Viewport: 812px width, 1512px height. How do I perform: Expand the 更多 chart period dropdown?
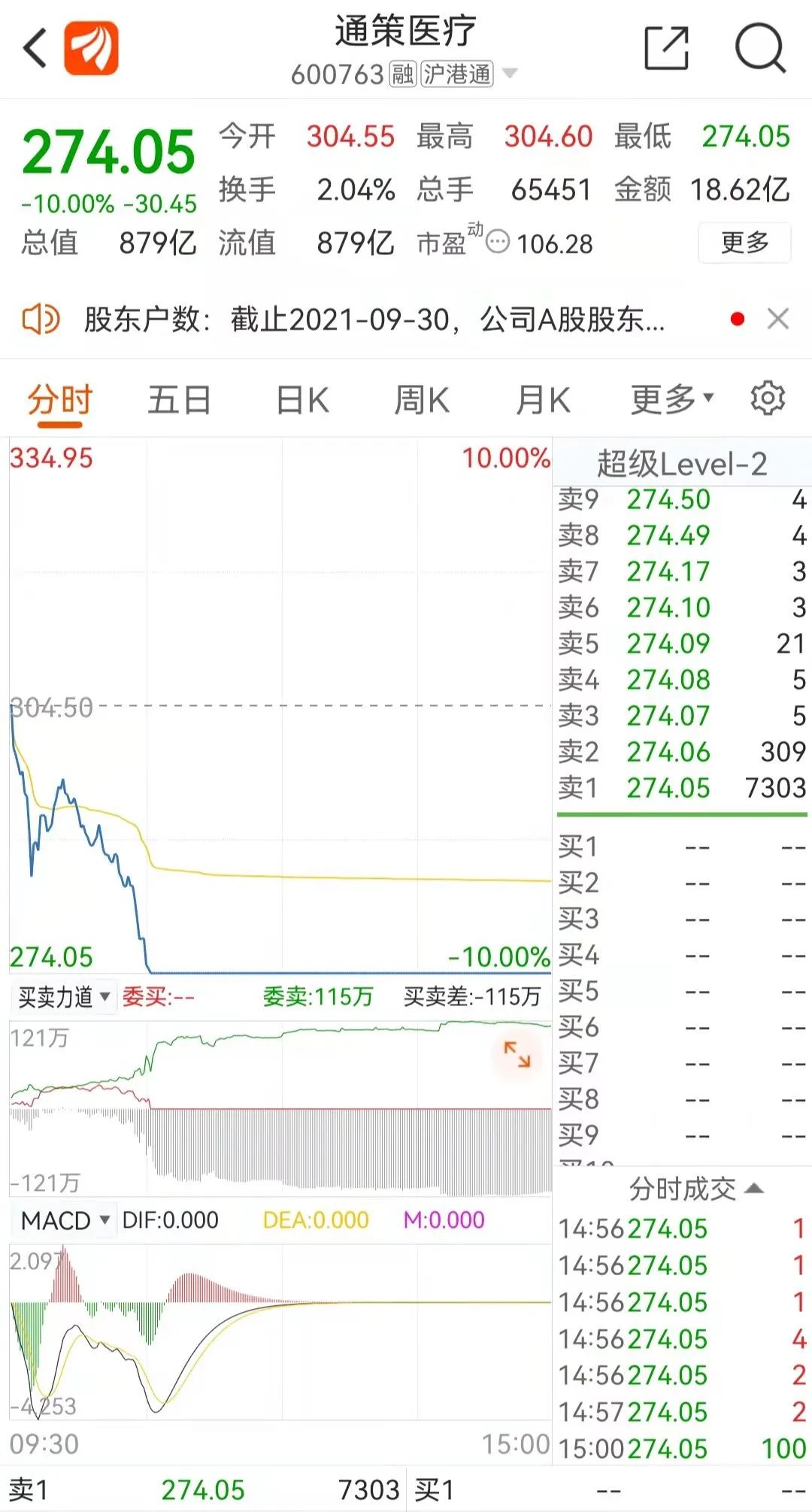pyautogui.click(x=671, y=399)
